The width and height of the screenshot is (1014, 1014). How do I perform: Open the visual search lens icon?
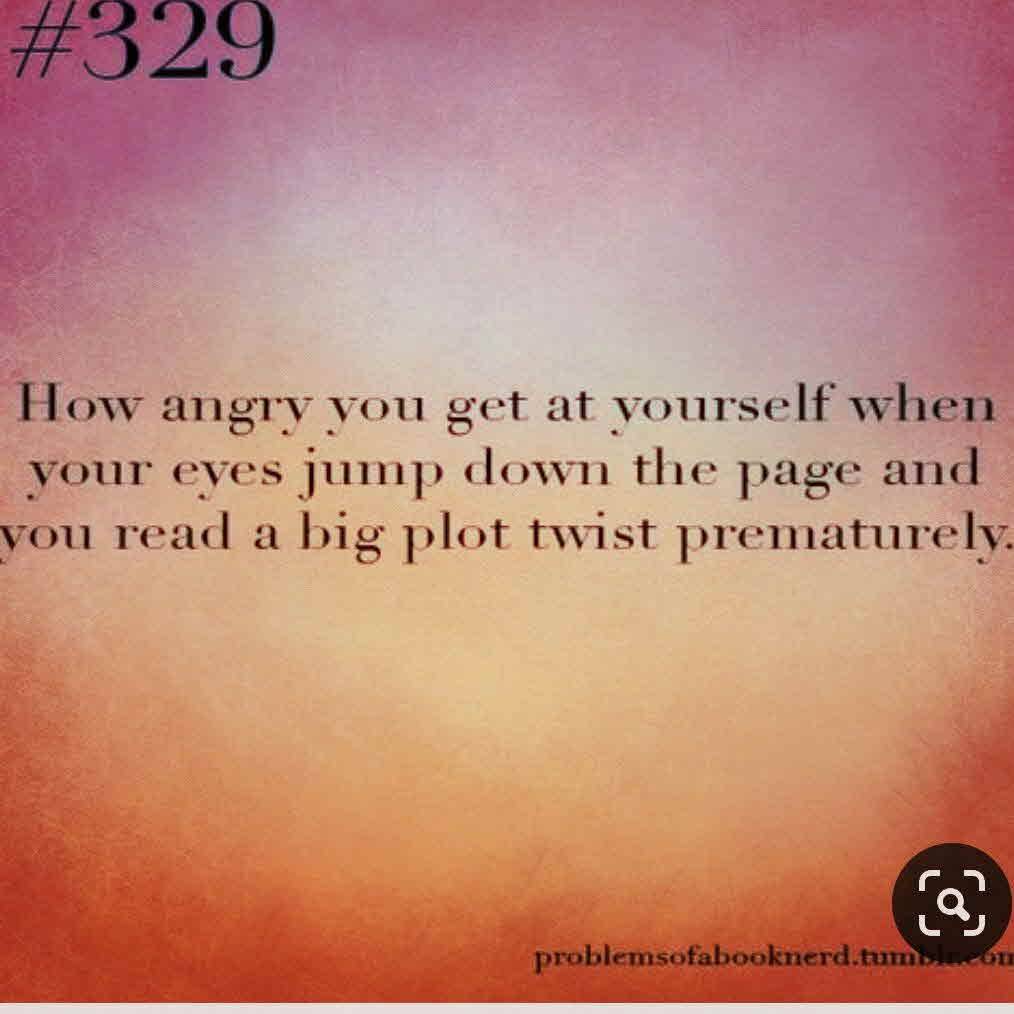[x=951, y=903]
